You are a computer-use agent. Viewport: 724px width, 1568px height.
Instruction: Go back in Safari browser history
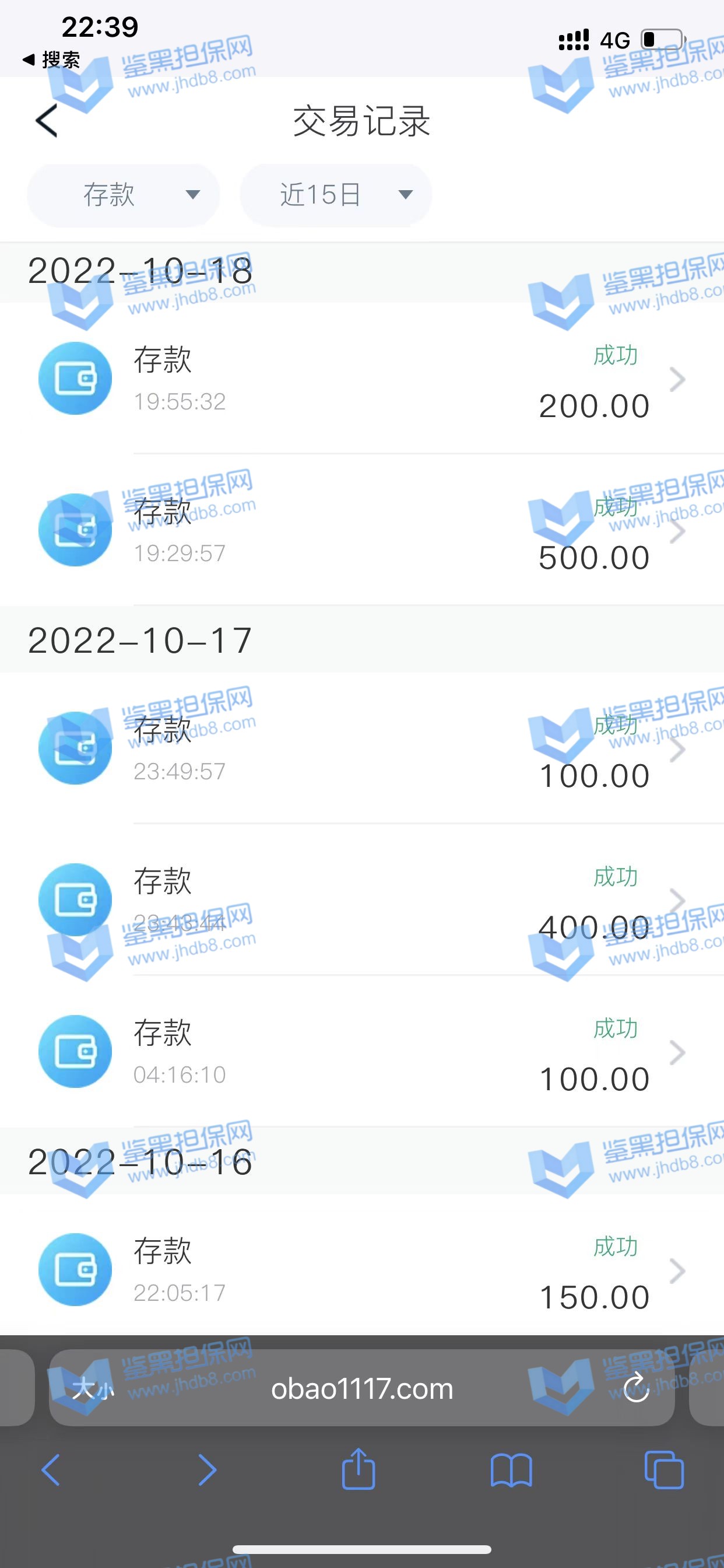tap(51, 1470)
